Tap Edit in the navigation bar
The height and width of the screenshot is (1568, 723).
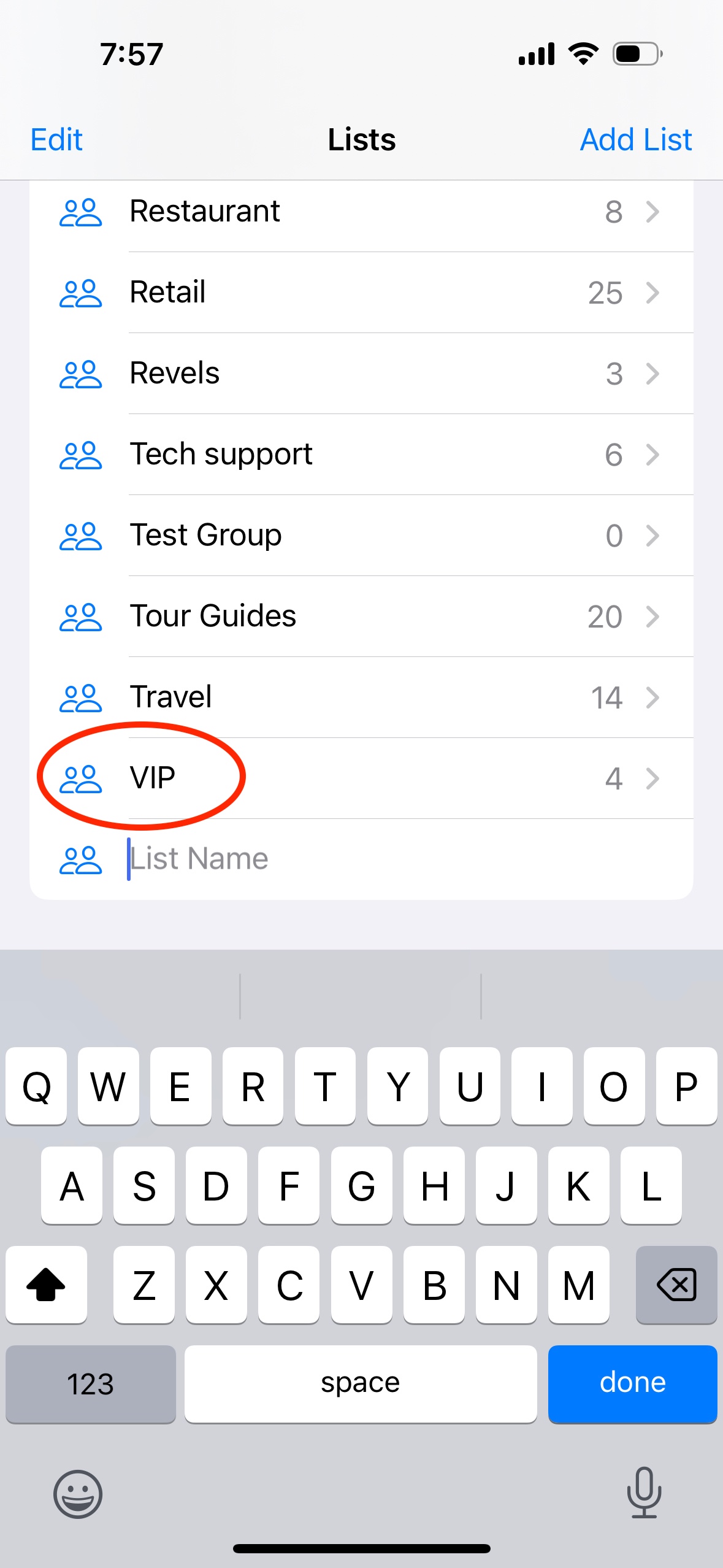coord(56,140)
